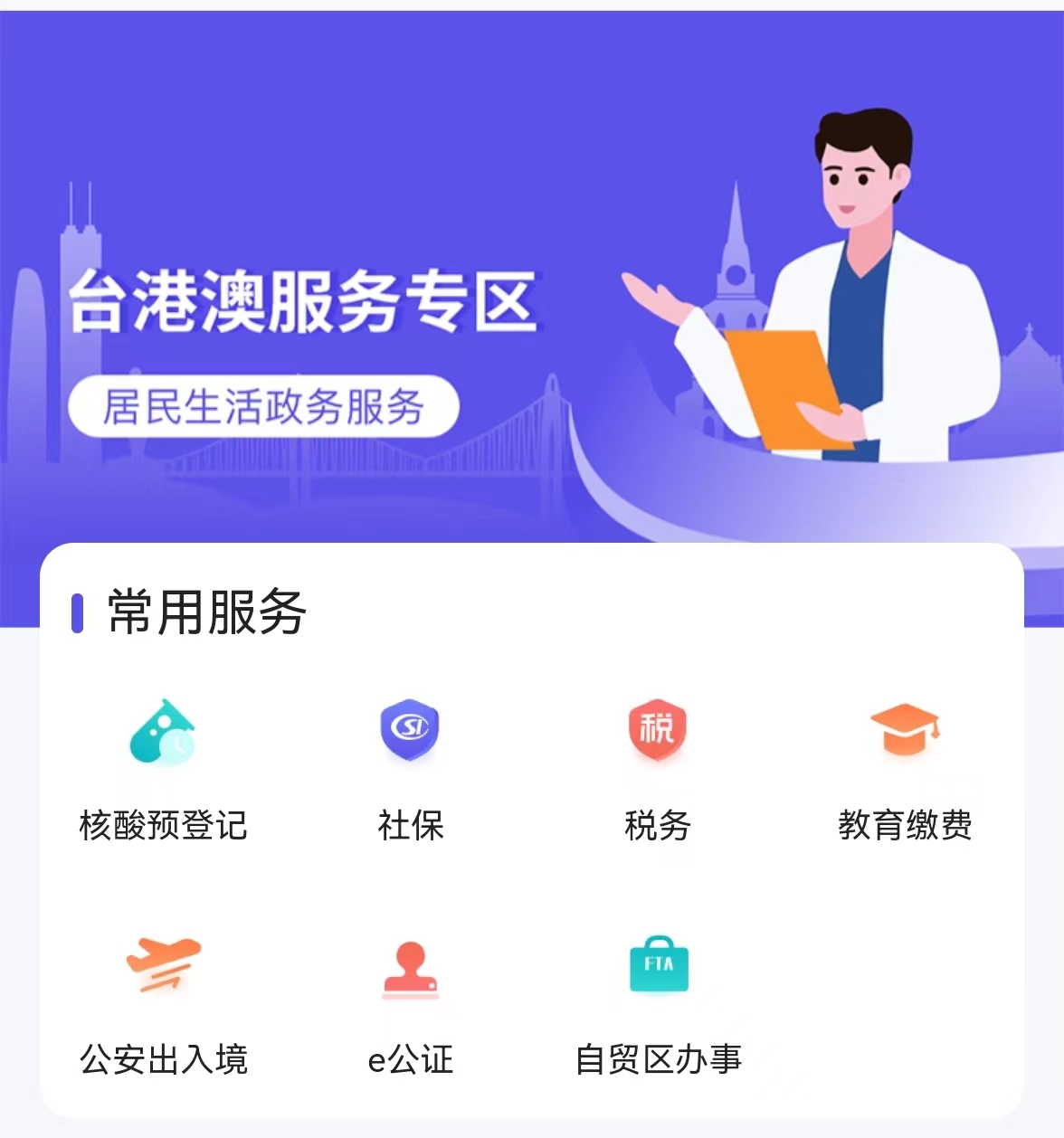Open the 核酸预登记 nucleic acid pre-registration icon
The image size is (1064, 1138).
coord(163,733)
